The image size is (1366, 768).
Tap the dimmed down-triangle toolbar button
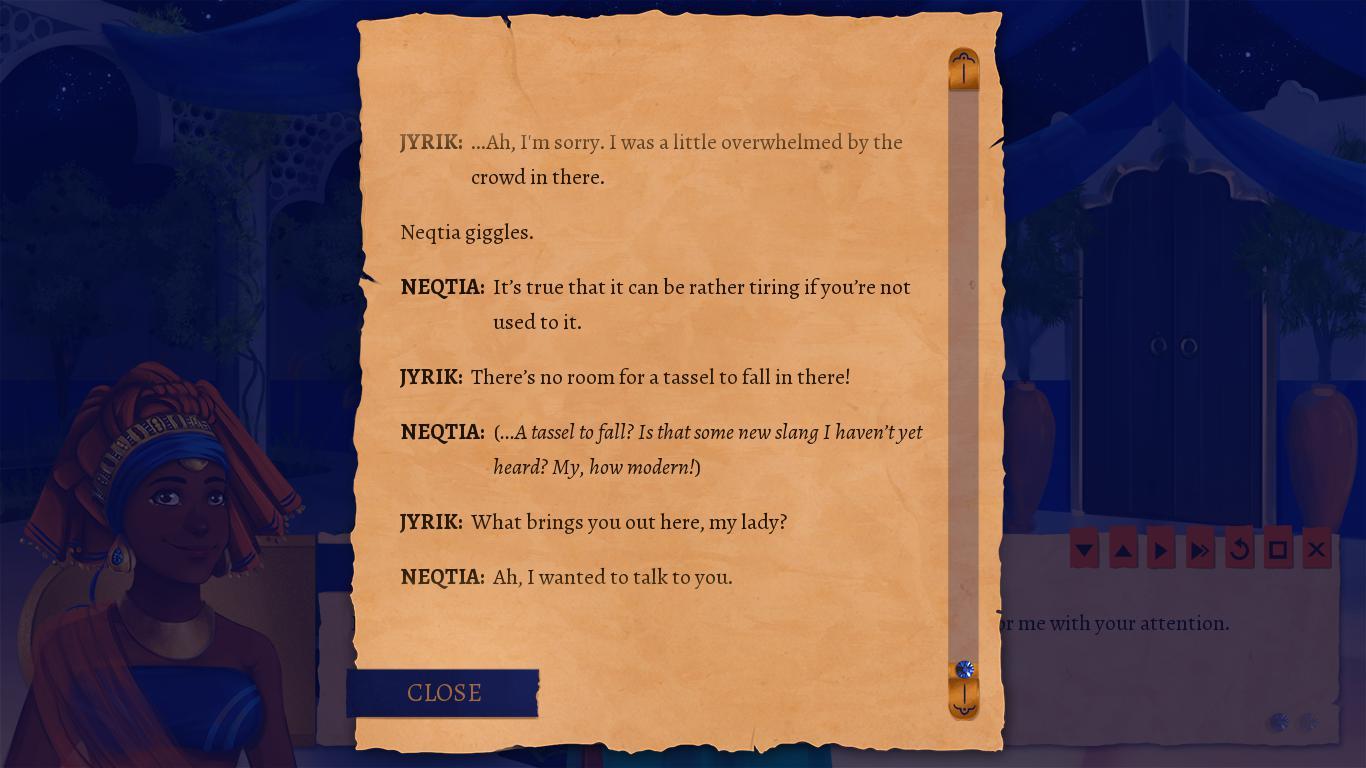(1084, 550)
